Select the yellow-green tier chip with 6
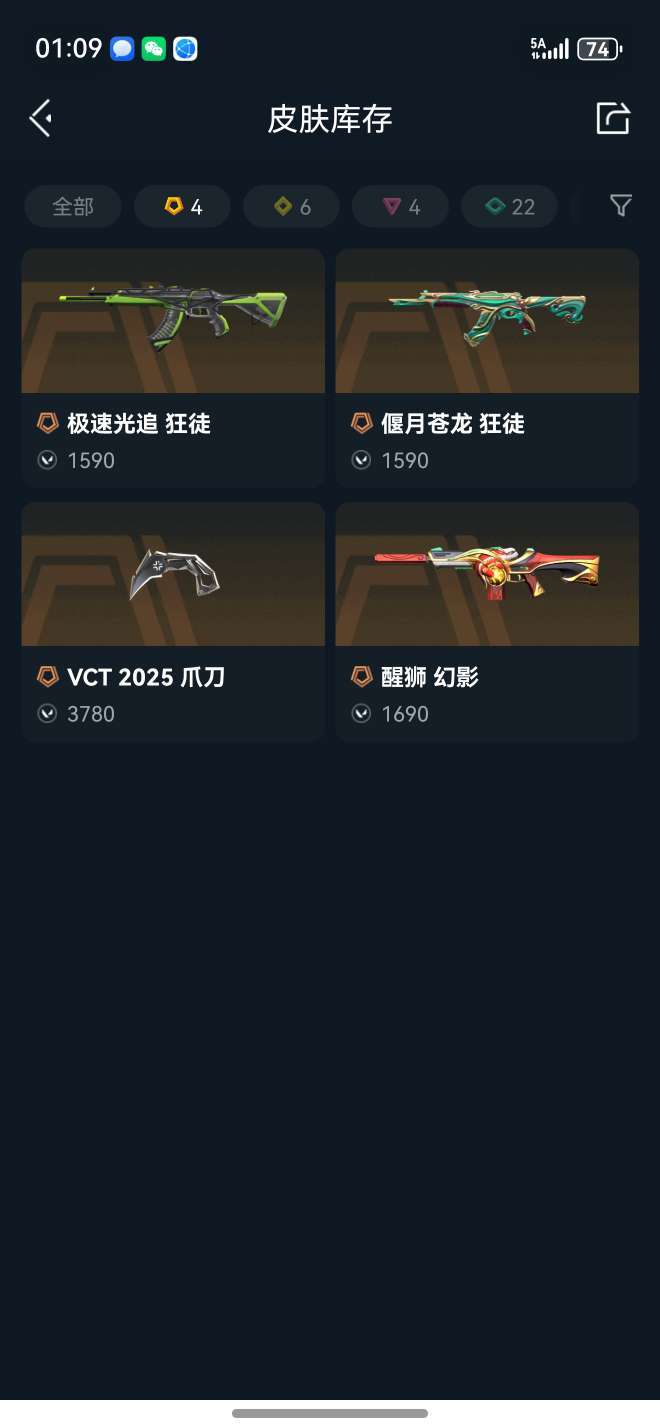660x1428 pixels. (292, 207)
